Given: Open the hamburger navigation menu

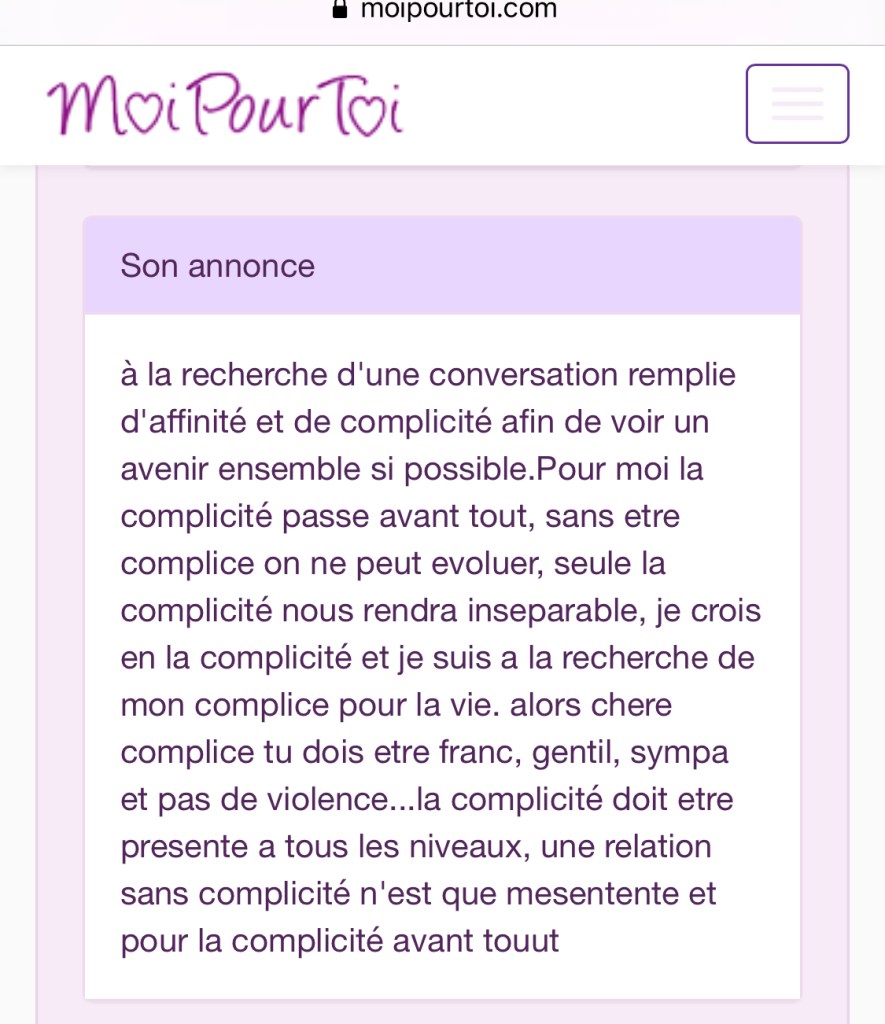Looking at the screenshot, I should click(x=797, y=104).
